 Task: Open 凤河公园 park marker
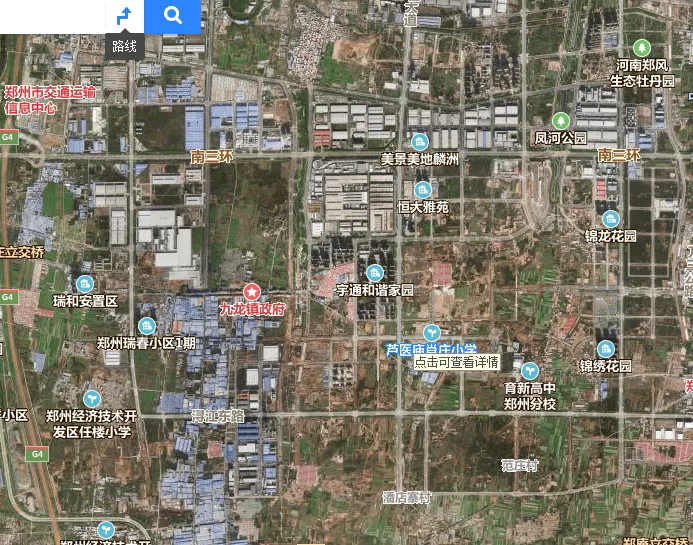point(560,120)
